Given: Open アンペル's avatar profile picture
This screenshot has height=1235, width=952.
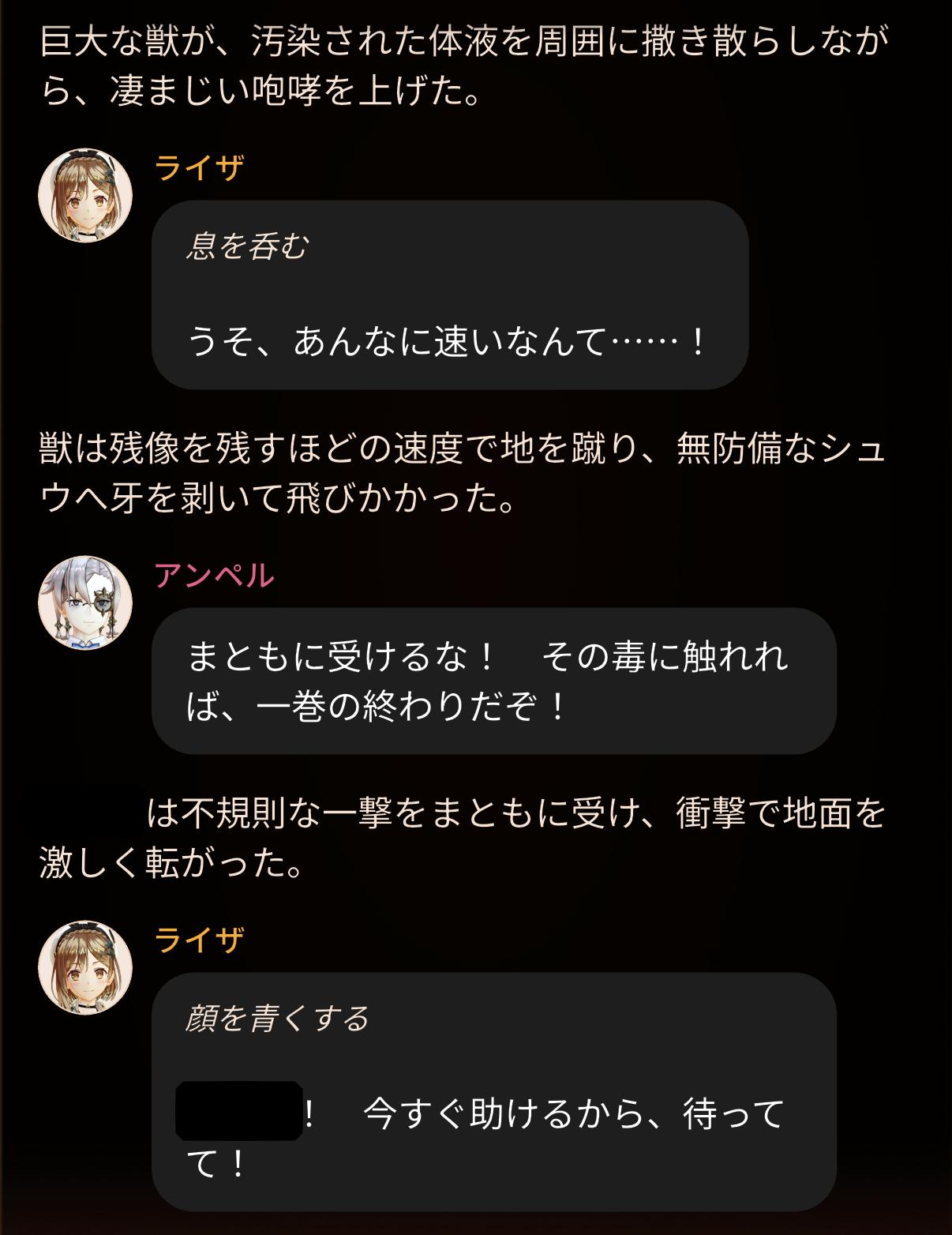Looking at the screenshot, I should (85, 602).
